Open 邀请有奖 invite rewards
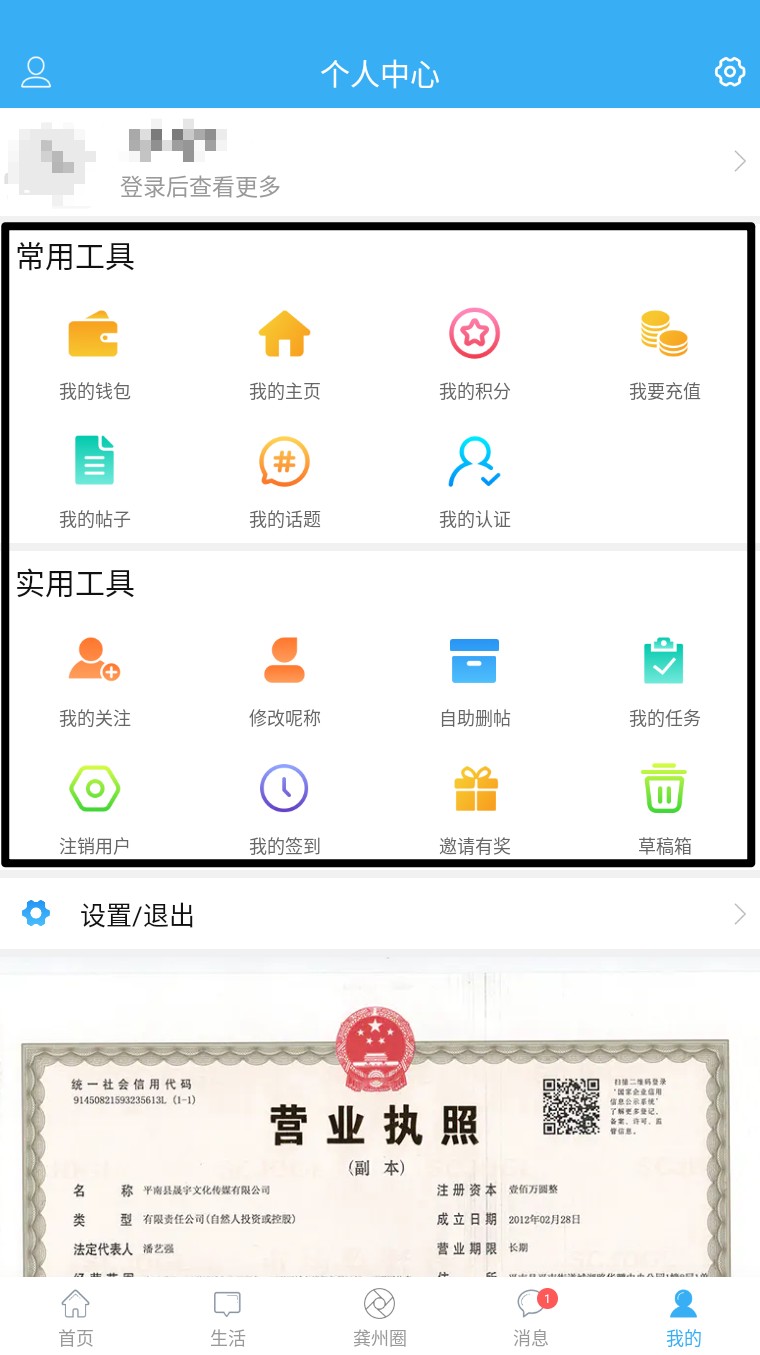Viewport: 760px width, 1355px height. 474,808
